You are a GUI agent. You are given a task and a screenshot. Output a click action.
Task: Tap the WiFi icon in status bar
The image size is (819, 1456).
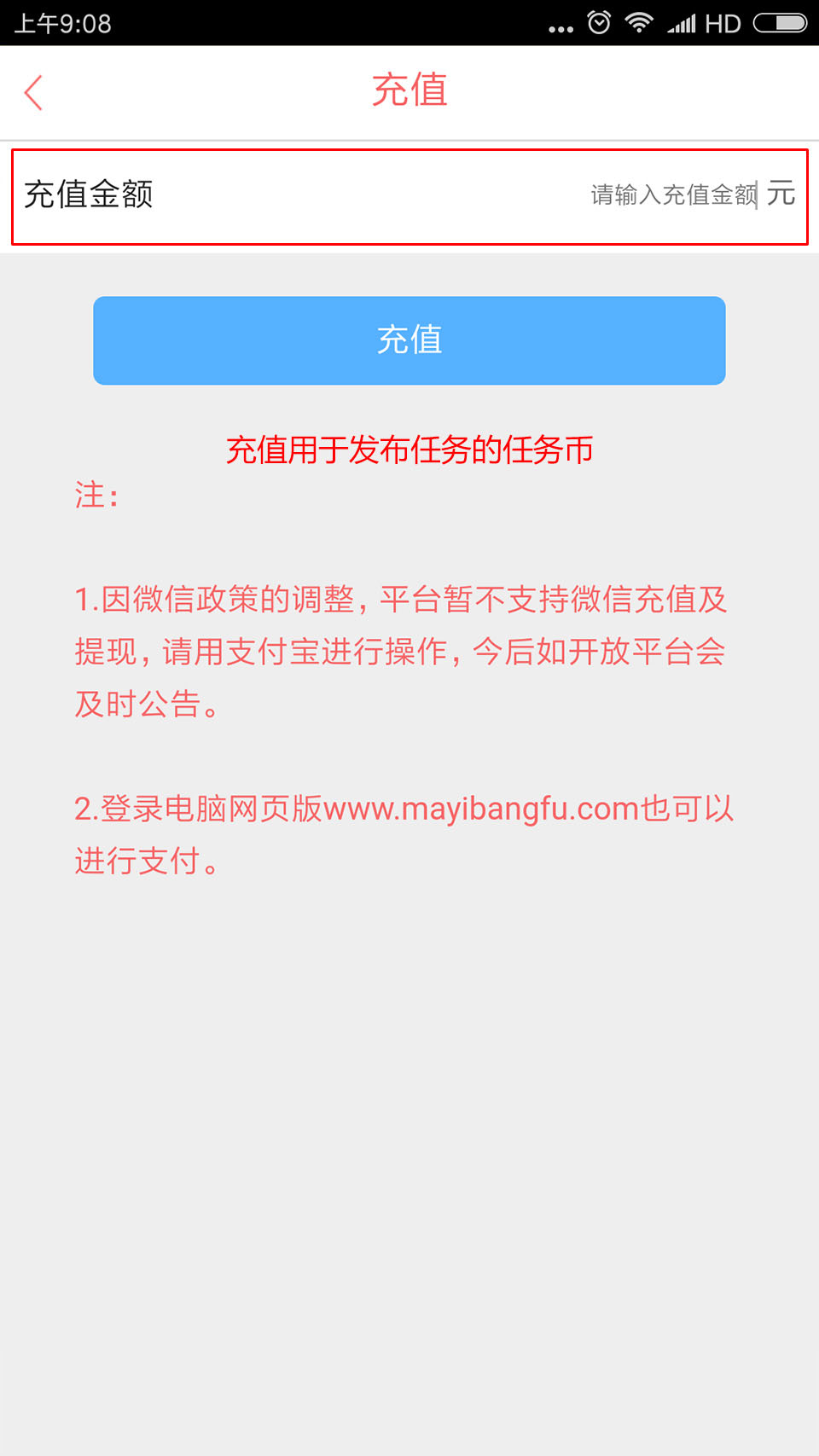coord(638,22)
